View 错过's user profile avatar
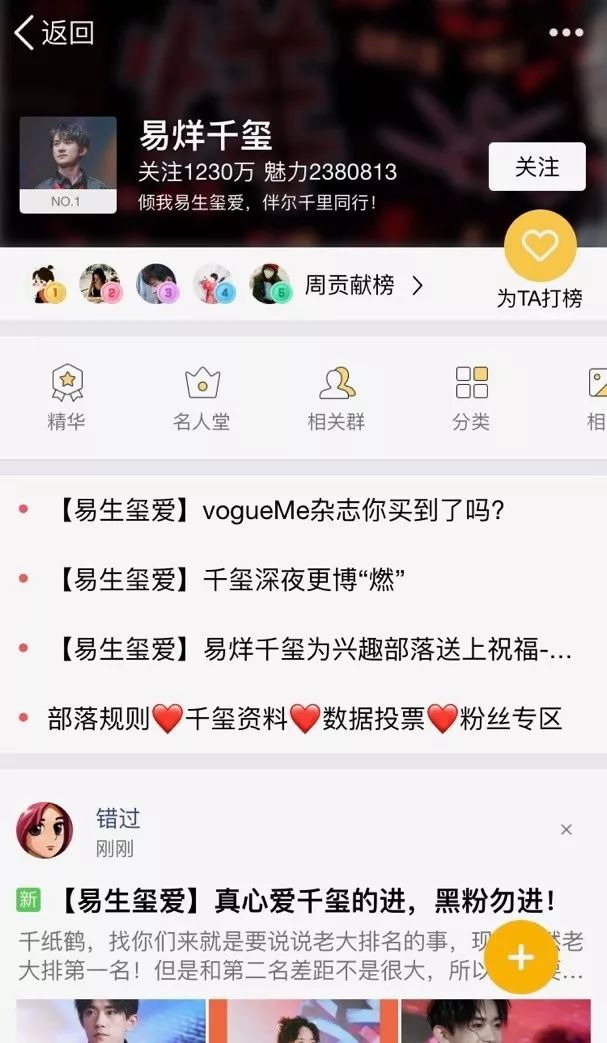 (45, 830)
